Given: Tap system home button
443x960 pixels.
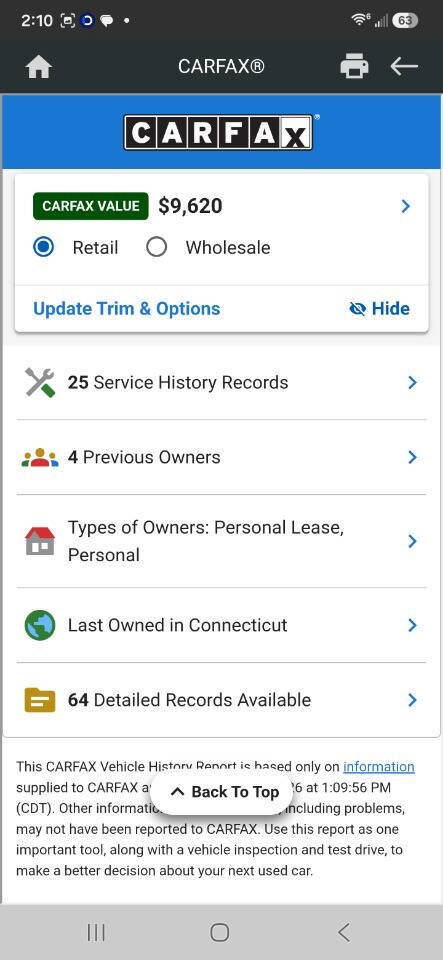Looking at the screenshot, I should [x=220, y=932].
